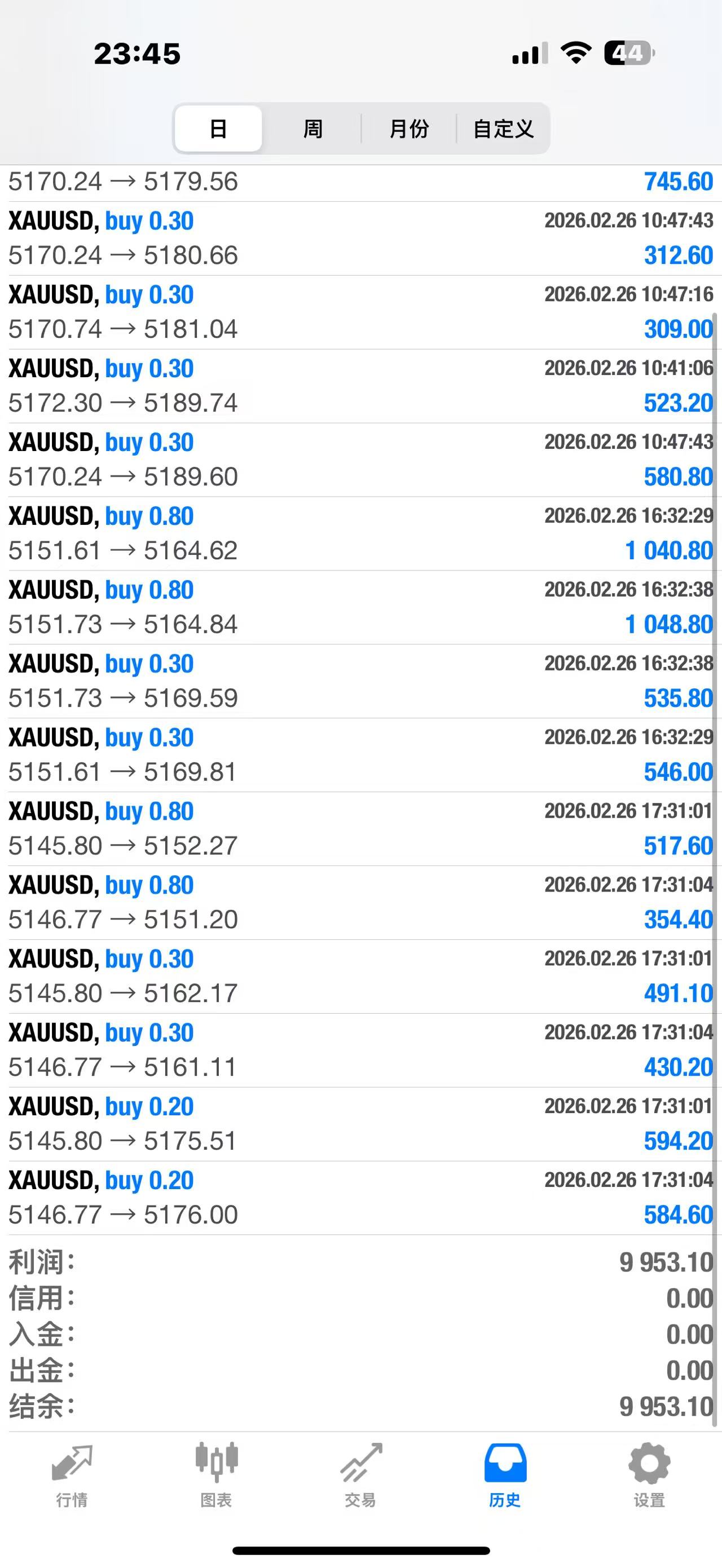722x1568 pixels.
Task: Open the 设置 settings tab
Action: [649, 1474]
